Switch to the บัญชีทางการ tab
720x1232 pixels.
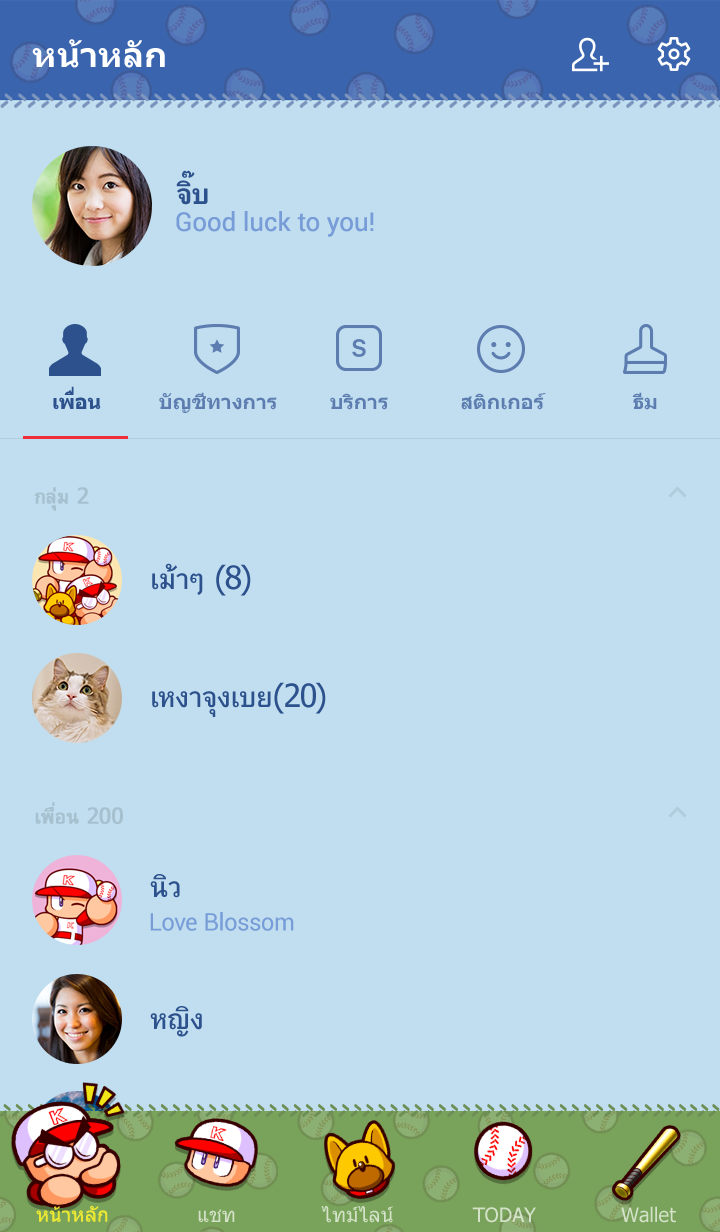point(217,370)
